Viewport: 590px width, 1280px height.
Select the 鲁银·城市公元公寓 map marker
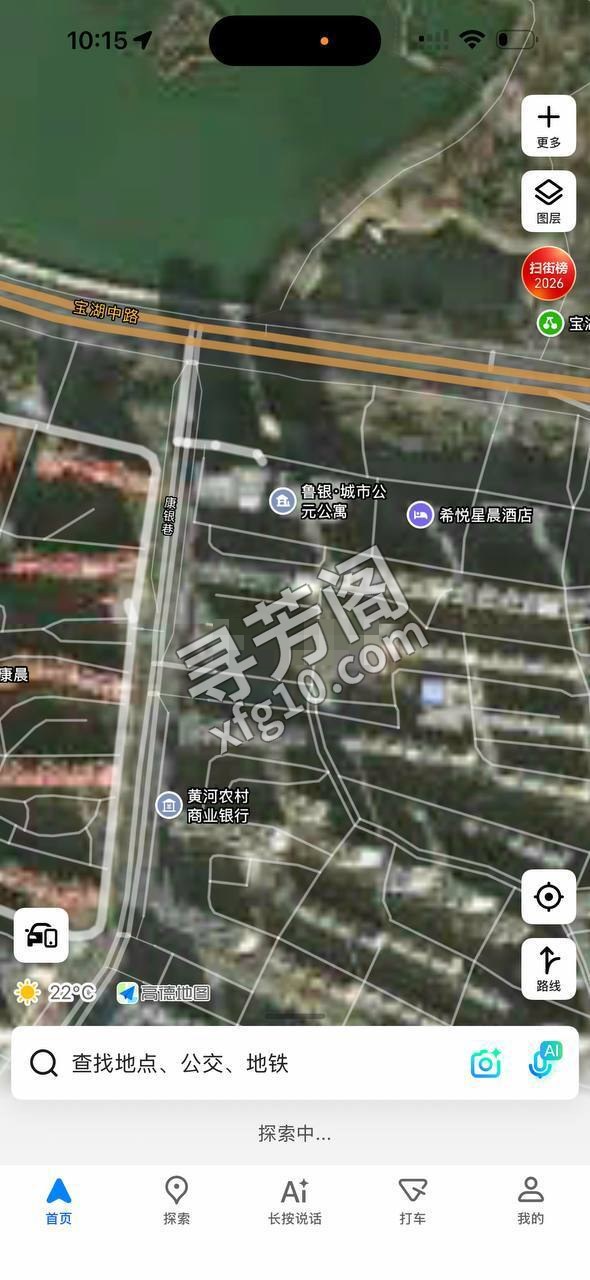[329, 501]
